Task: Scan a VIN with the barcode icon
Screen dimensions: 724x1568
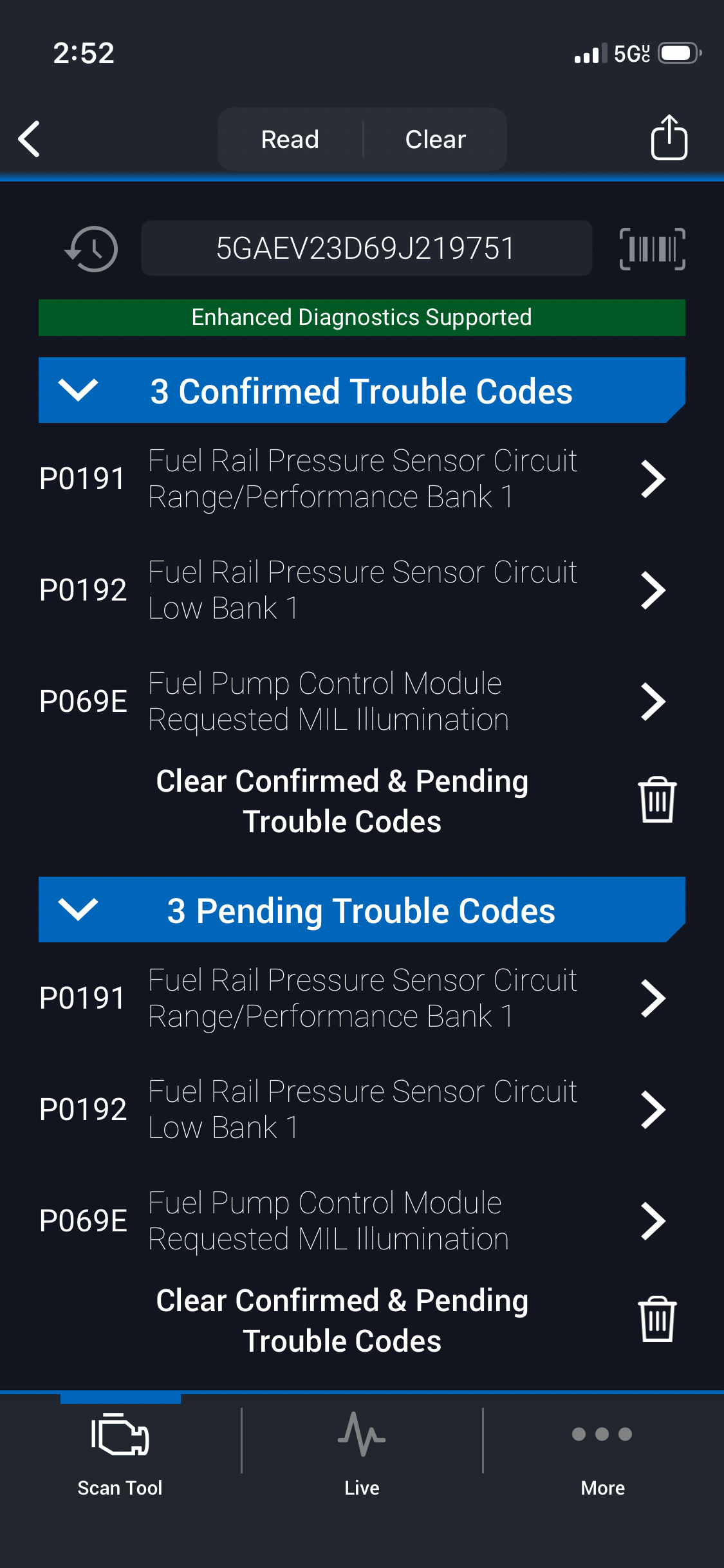Action: pyautogui.click(x=652, y=248)
